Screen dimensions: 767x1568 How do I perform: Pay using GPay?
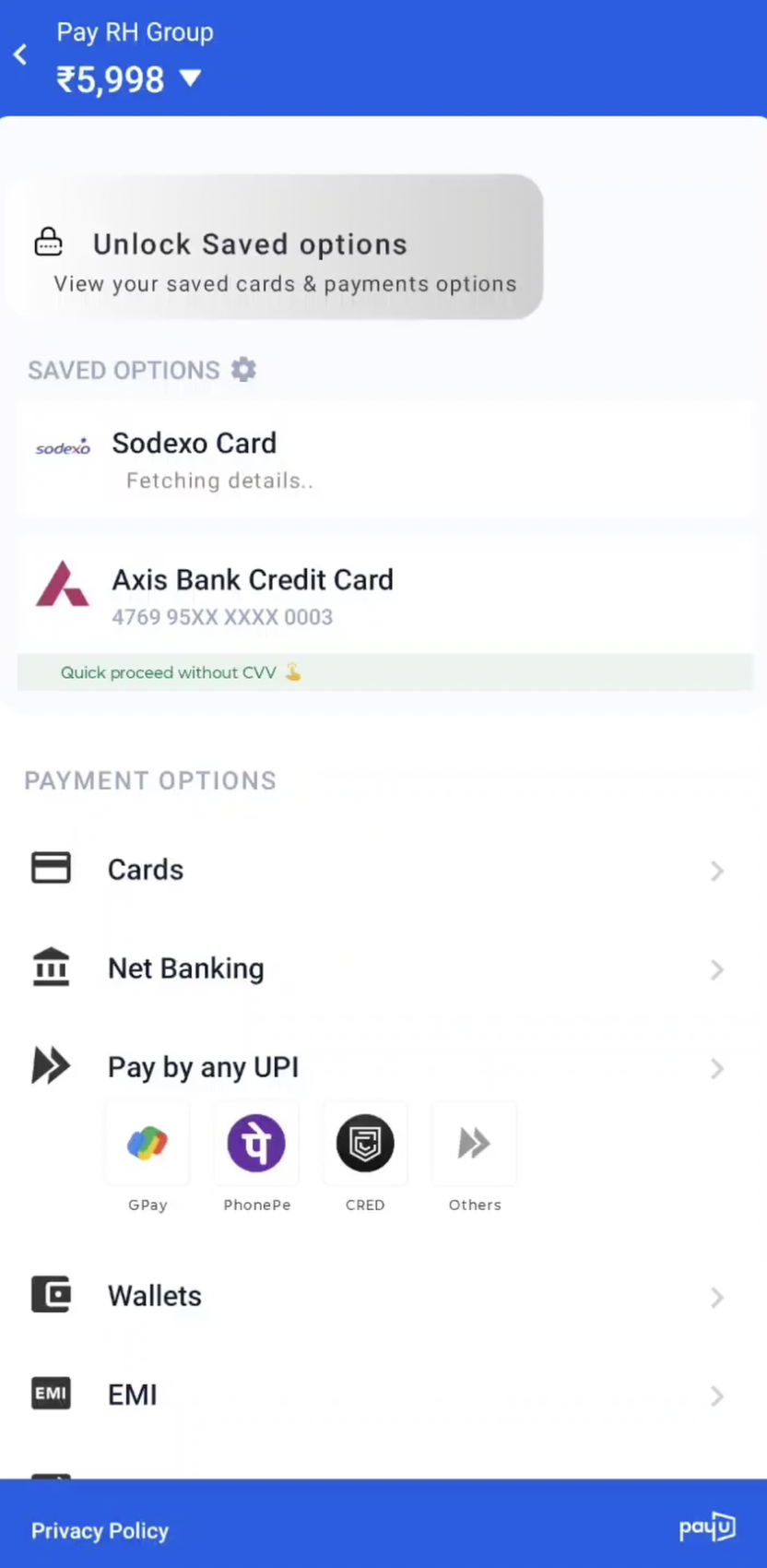[147, 1144]
